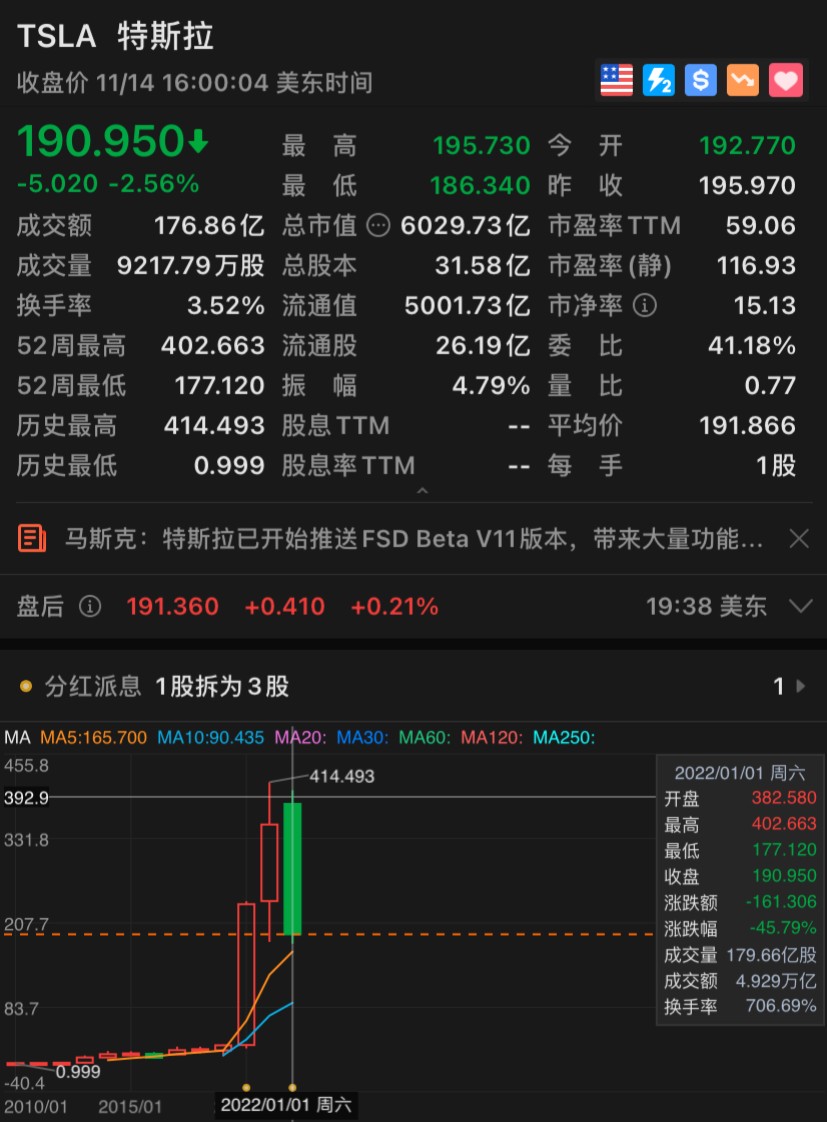The image size is (827, 1122).
Task: Open the Level 2 lightning icon
Action: pos(659,80)
